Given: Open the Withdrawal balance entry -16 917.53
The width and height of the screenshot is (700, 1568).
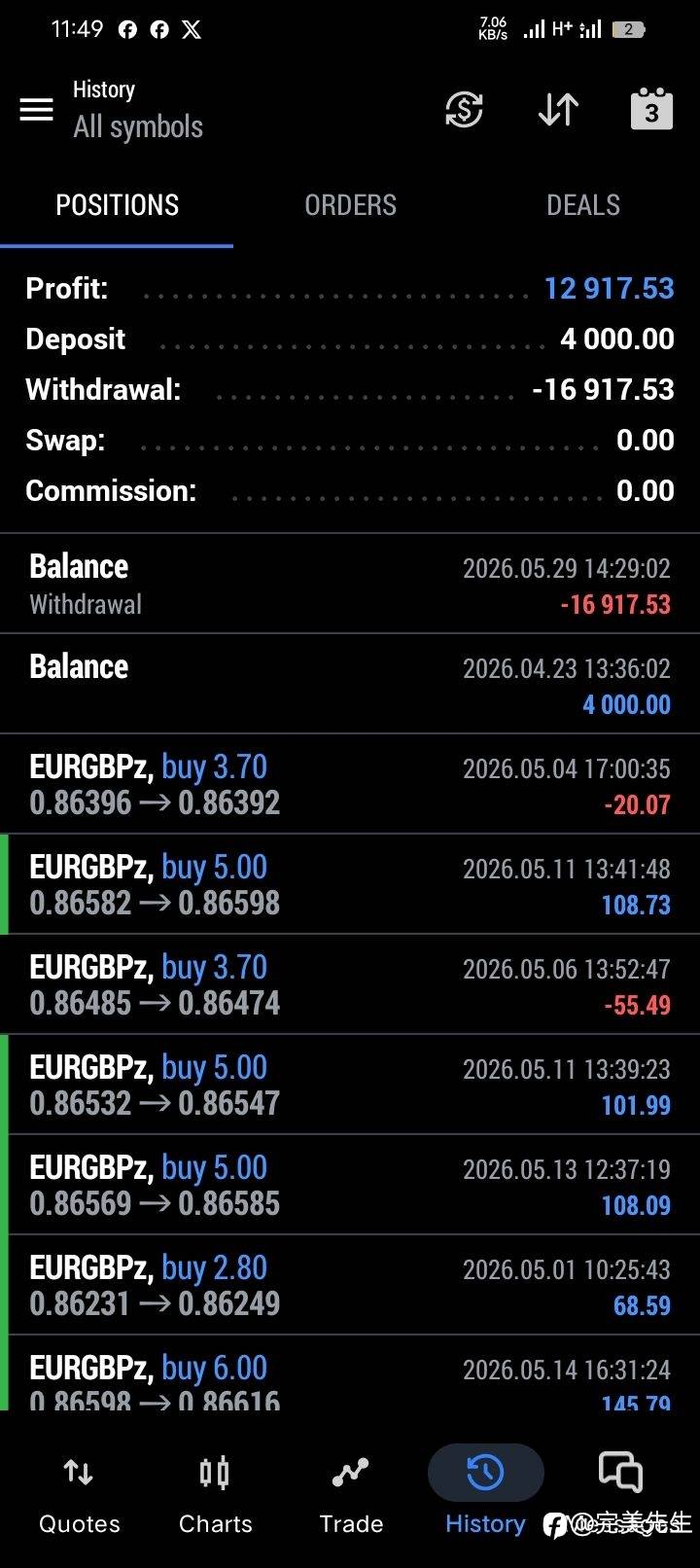Looking at the screenshot, I should (350, 585).
